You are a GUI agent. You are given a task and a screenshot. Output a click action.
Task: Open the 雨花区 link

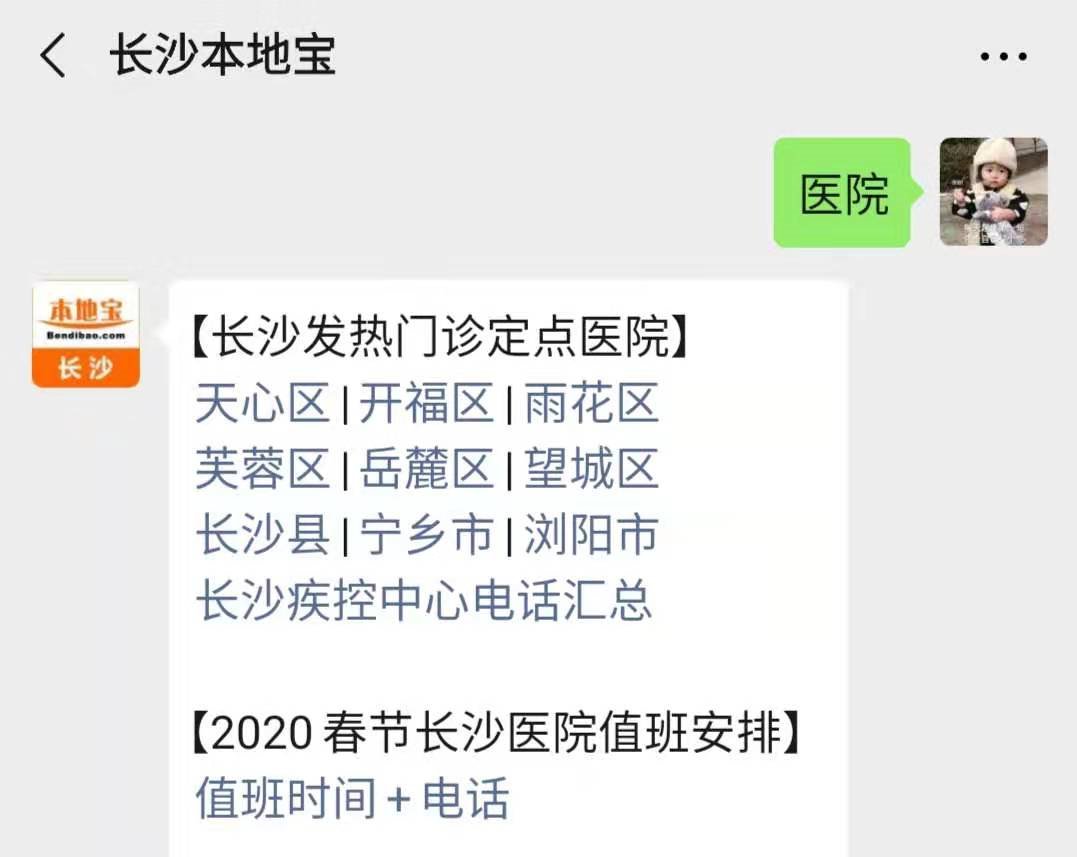point(592,404)
